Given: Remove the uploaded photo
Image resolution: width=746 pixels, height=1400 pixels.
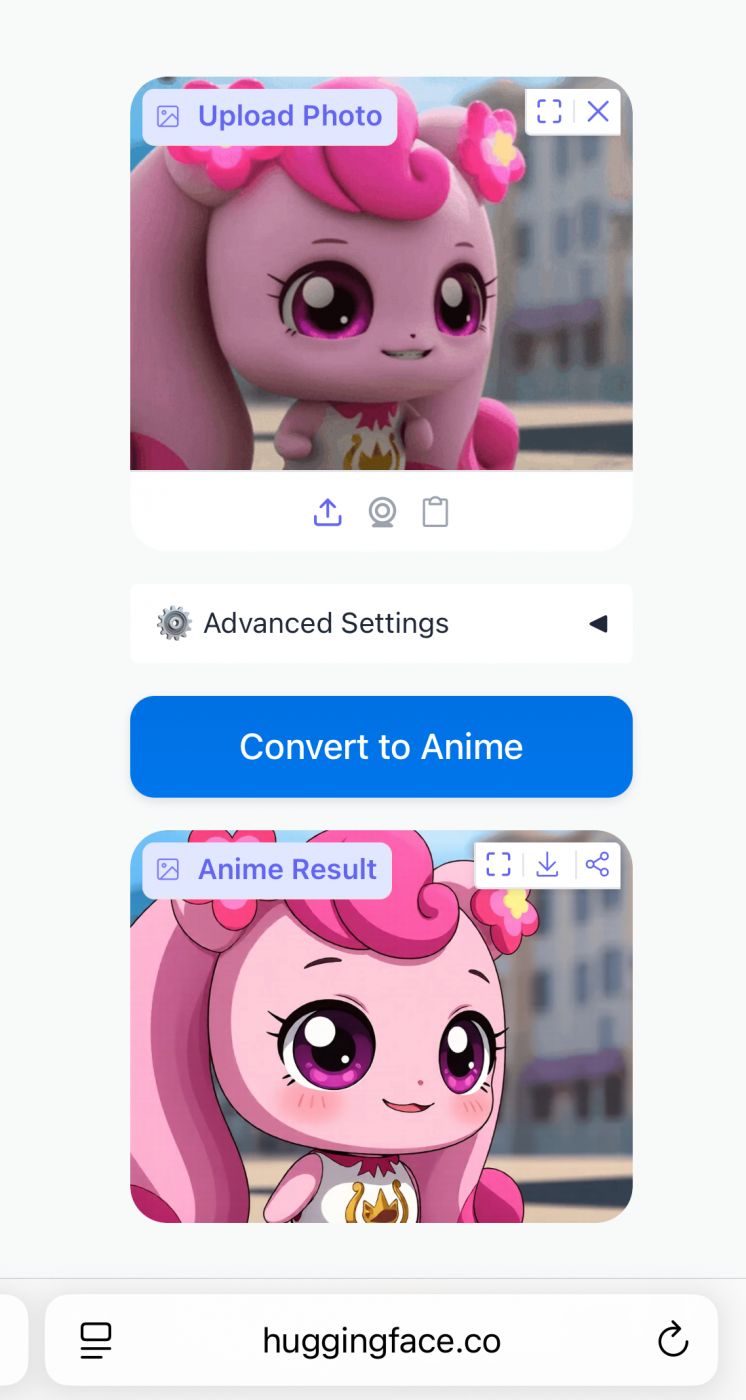Looking at the screenshot, I should pyautogui.click(x=598, y=111).
